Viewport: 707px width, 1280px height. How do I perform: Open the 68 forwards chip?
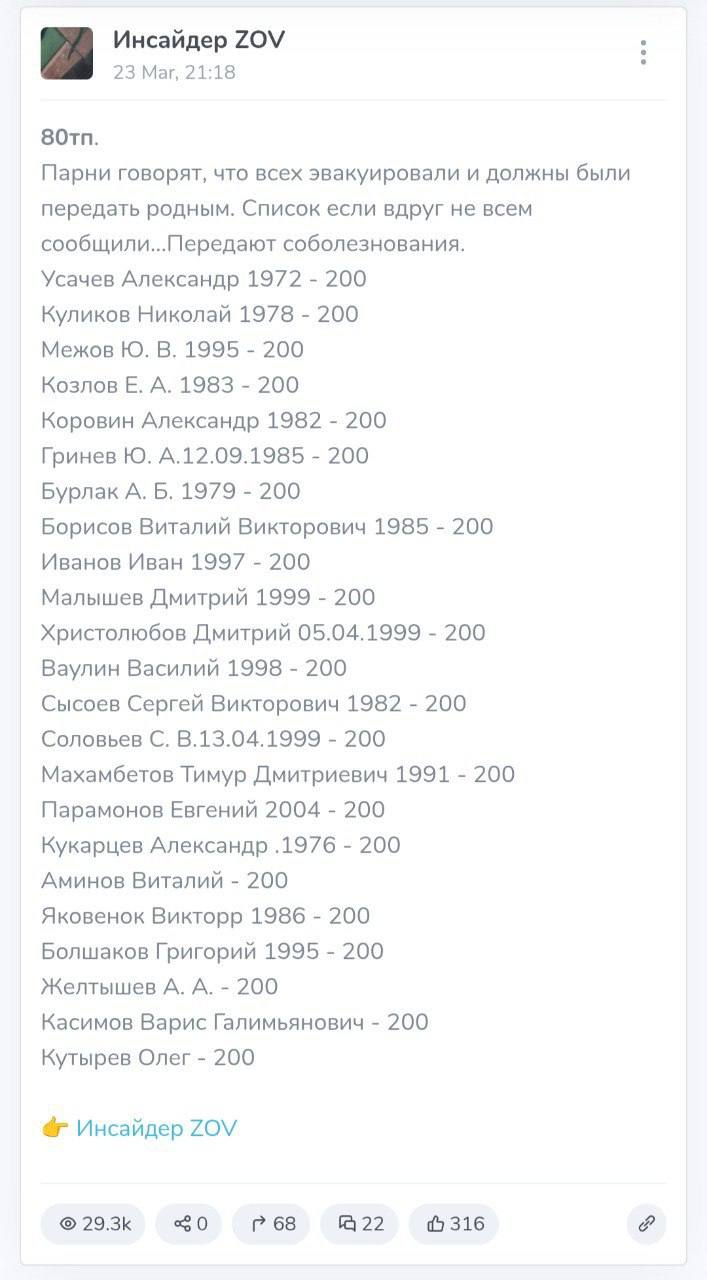coord(271,1224)
